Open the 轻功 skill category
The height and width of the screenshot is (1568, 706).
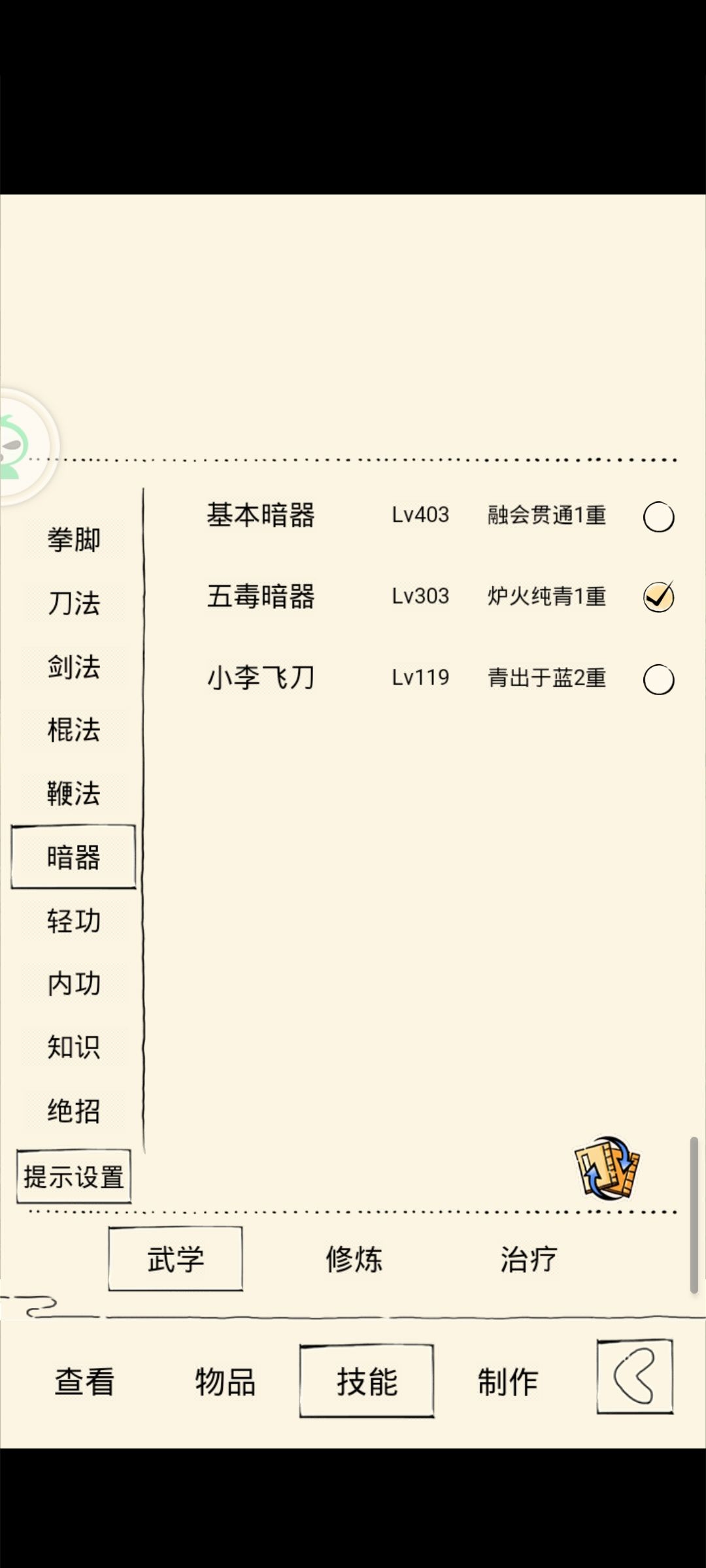click(73, 921)
